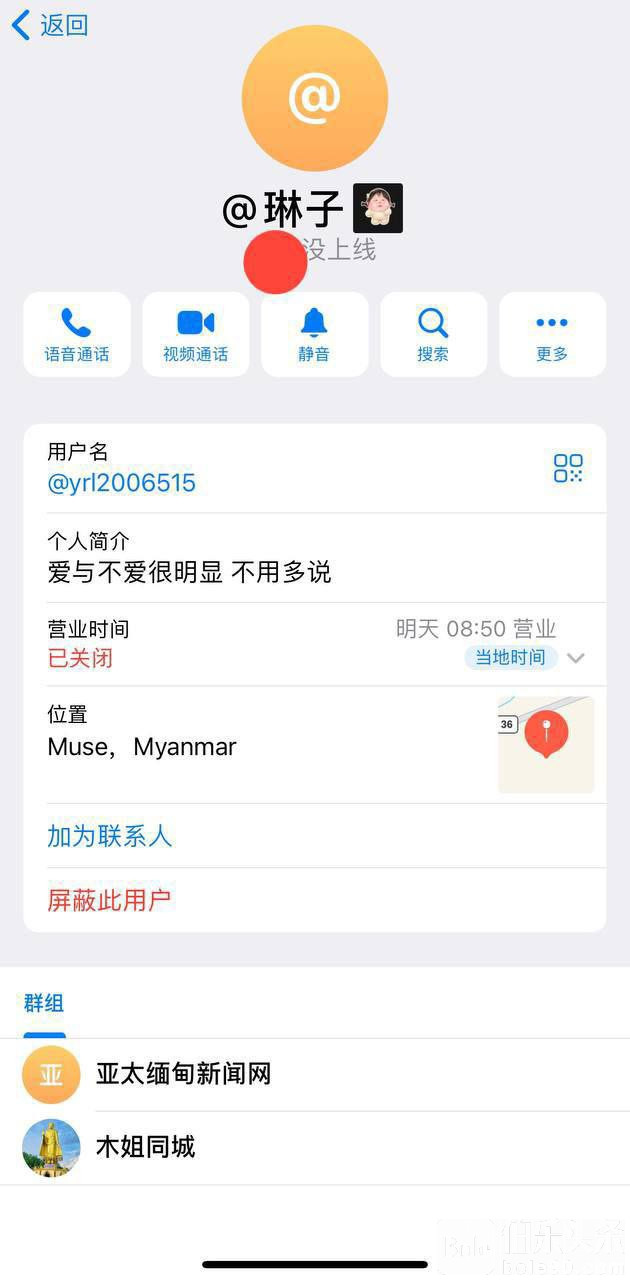Open the 亚太缅甸新闻网 group
630x1280 pixels.
pyautogui.click(x=184, y=1074)
